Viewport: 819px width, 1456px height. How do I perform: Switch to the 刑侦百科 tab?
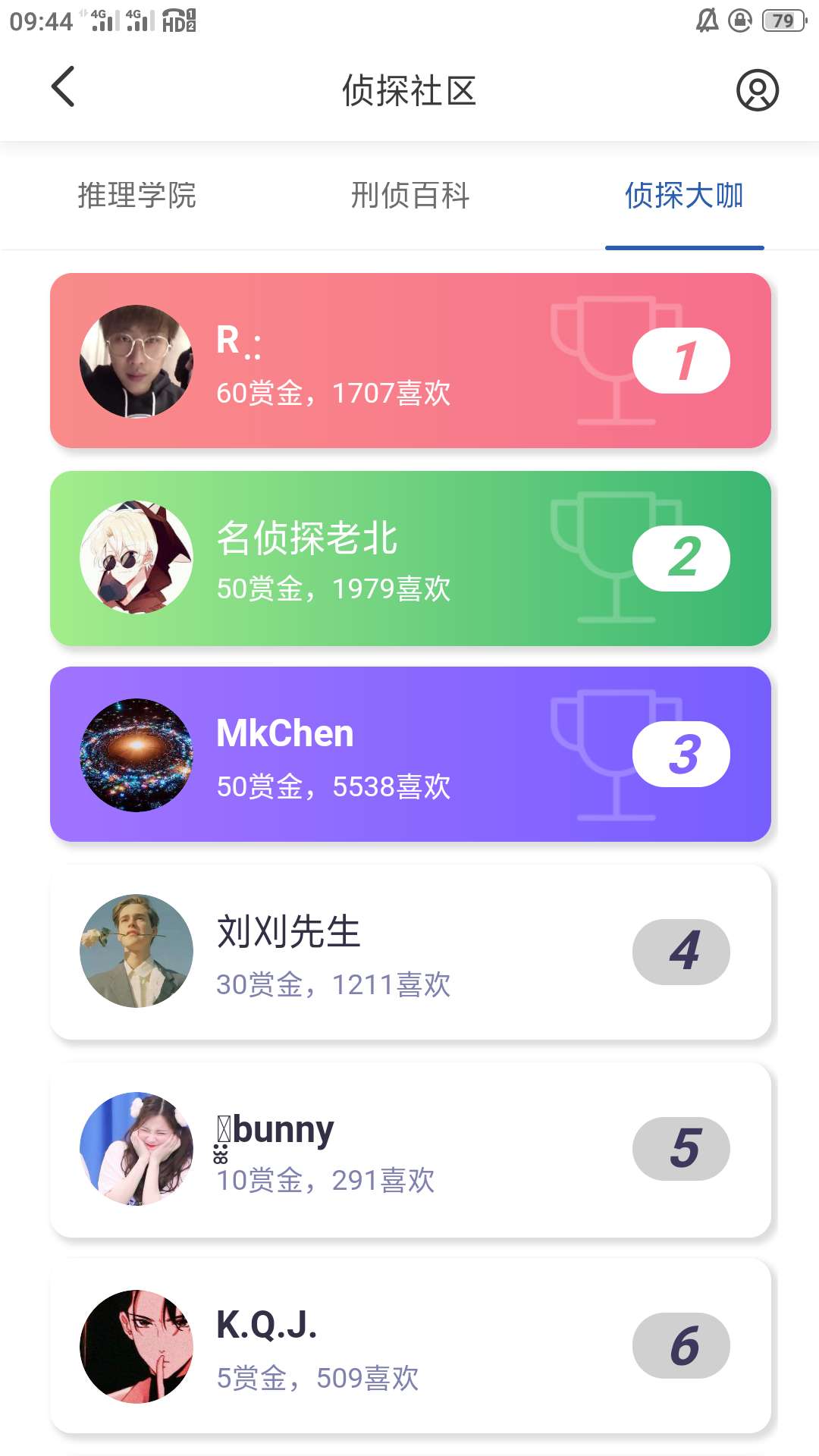pyautogui.click(x=410, y=196)
